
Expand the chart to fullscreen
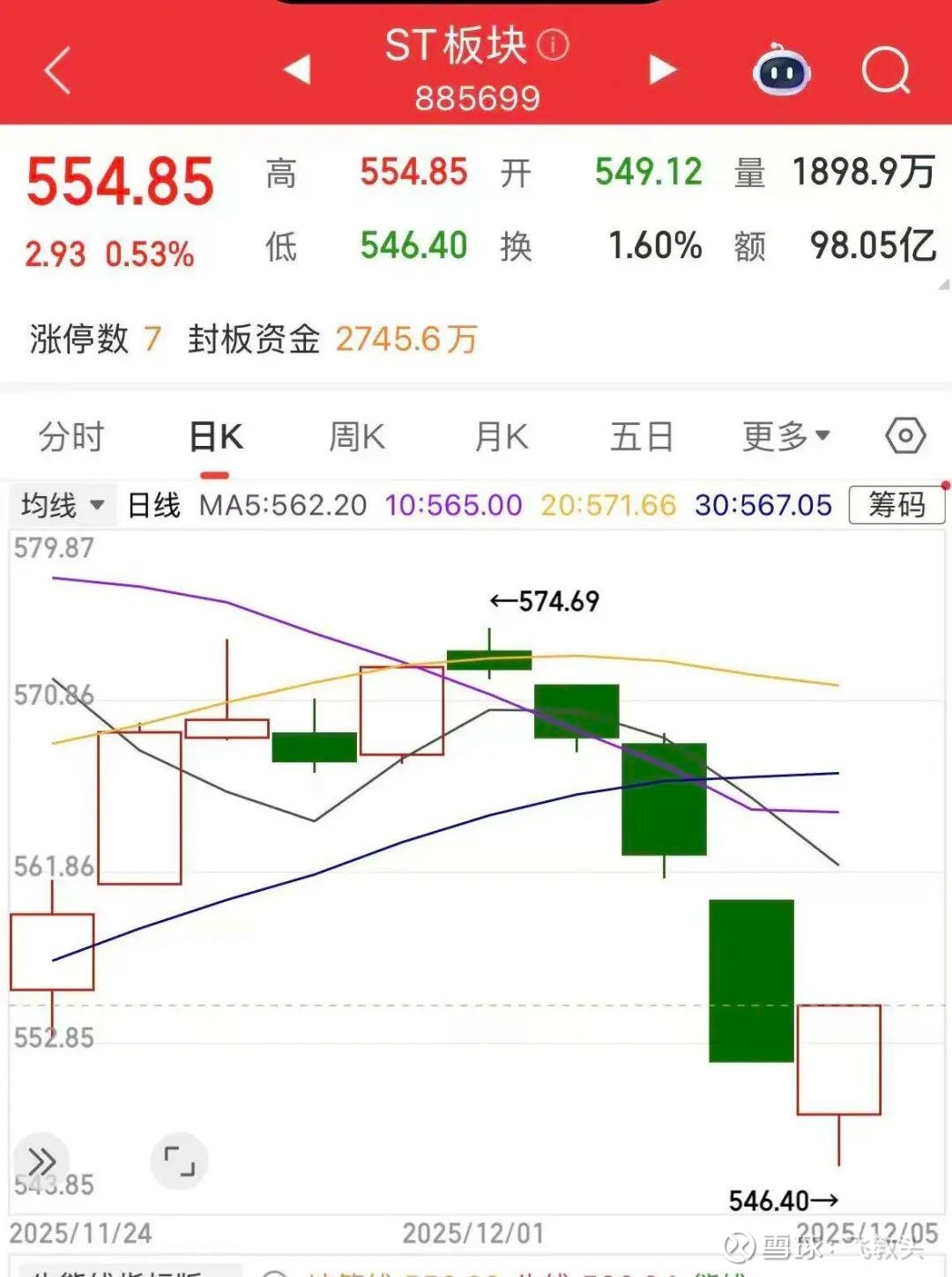pos(180,1161)
